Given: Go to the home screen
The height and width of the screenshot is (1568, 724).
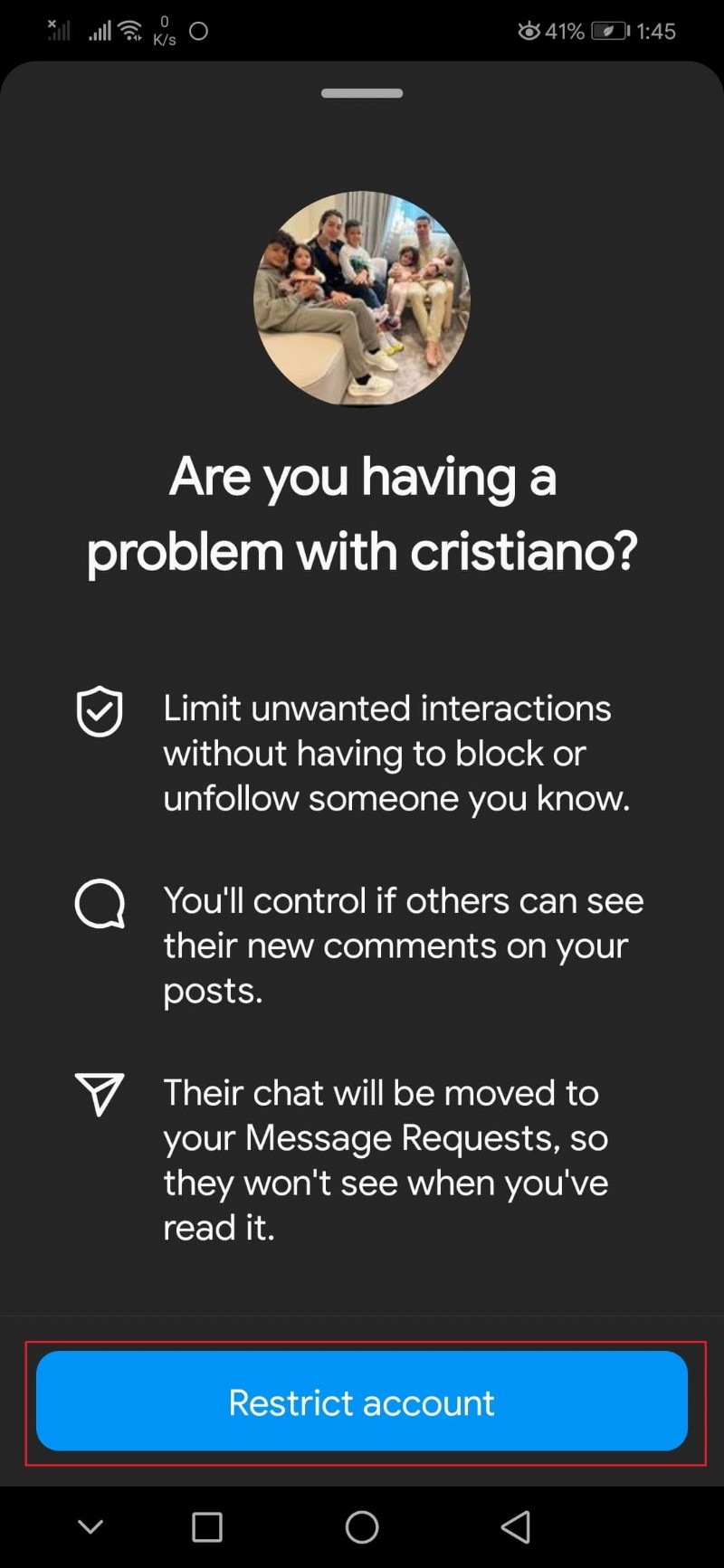Looking at the screenshot, I should click(362, 1527).
